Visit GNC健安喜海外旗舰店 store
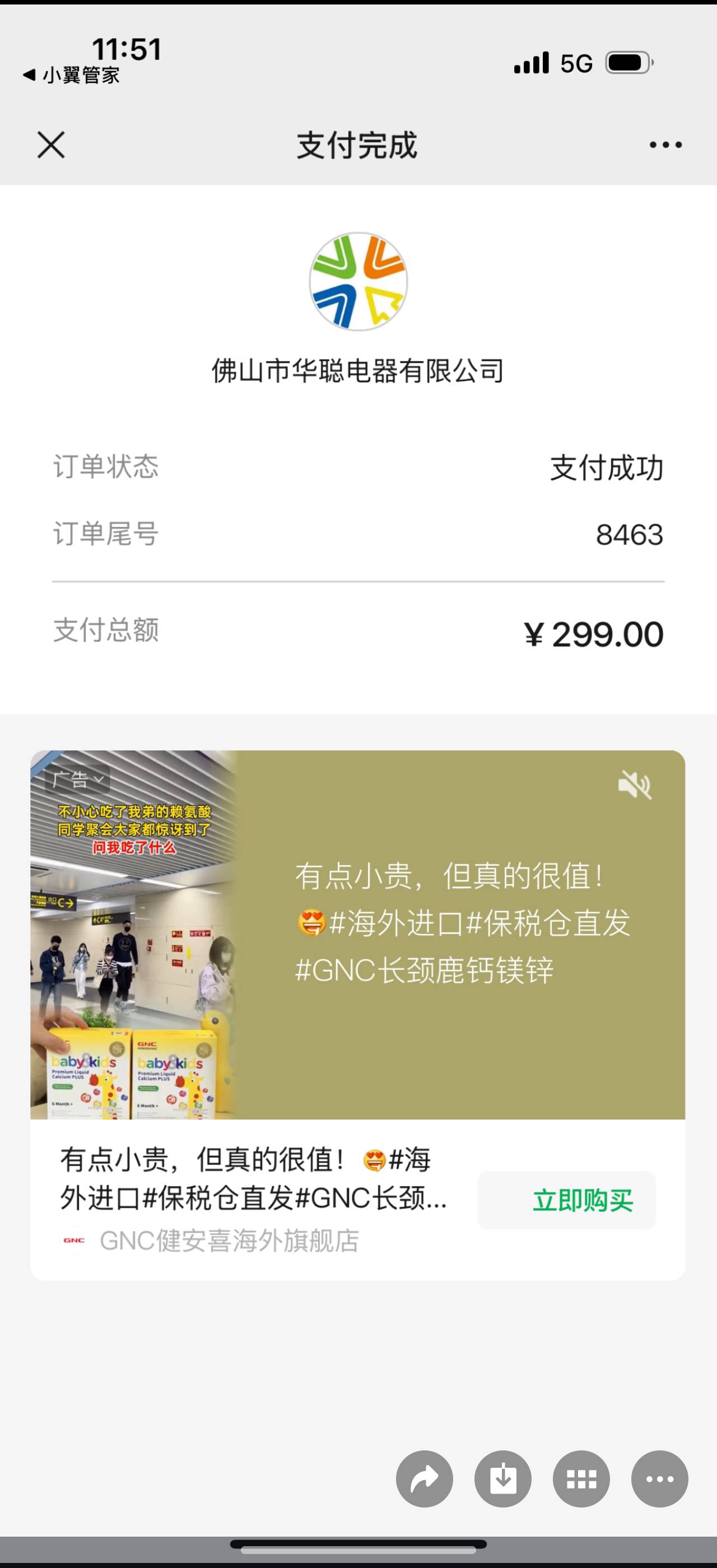This screenshot has width=717, height=1568. tap(229, 1241)
